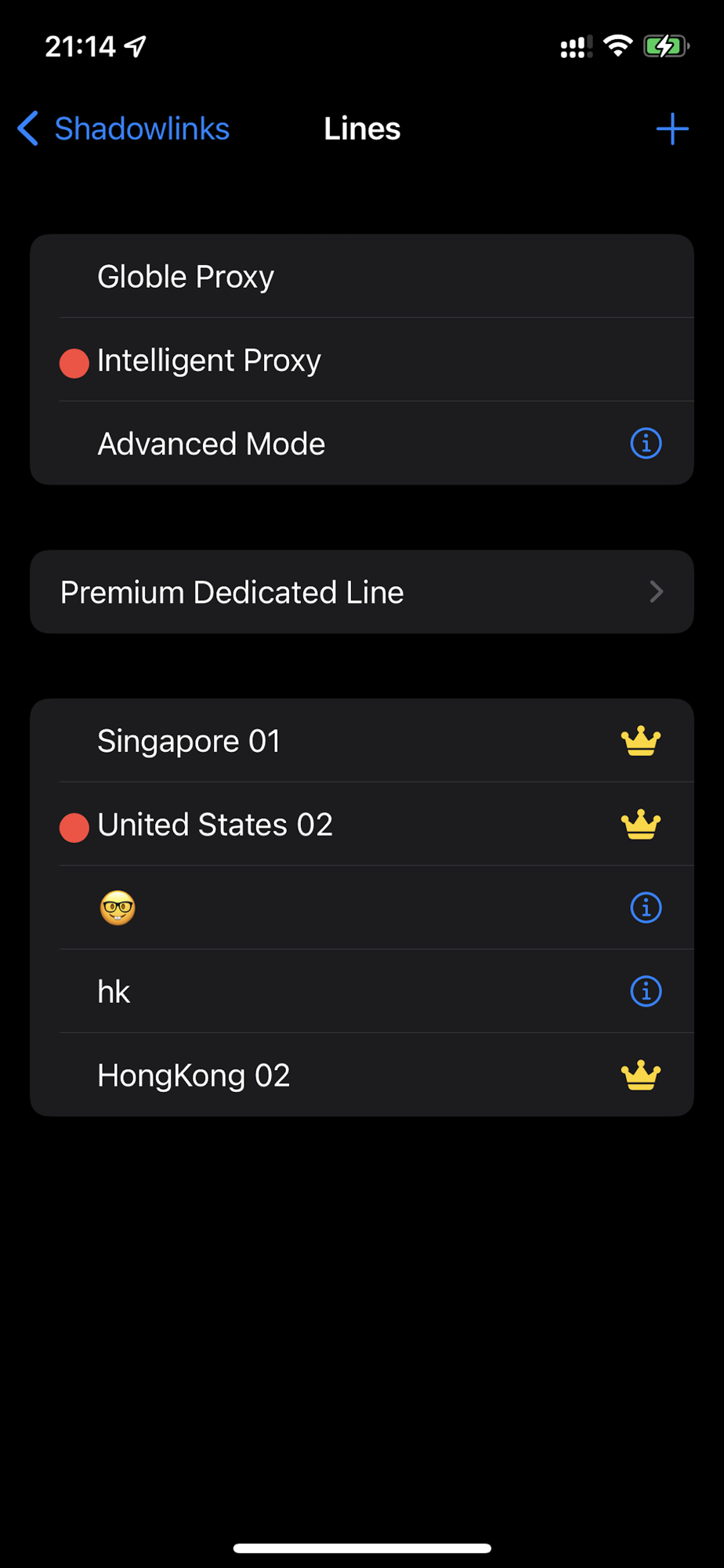724x1568 pixels.
Task: View info for the emoji line
Action: coord(646,908)
